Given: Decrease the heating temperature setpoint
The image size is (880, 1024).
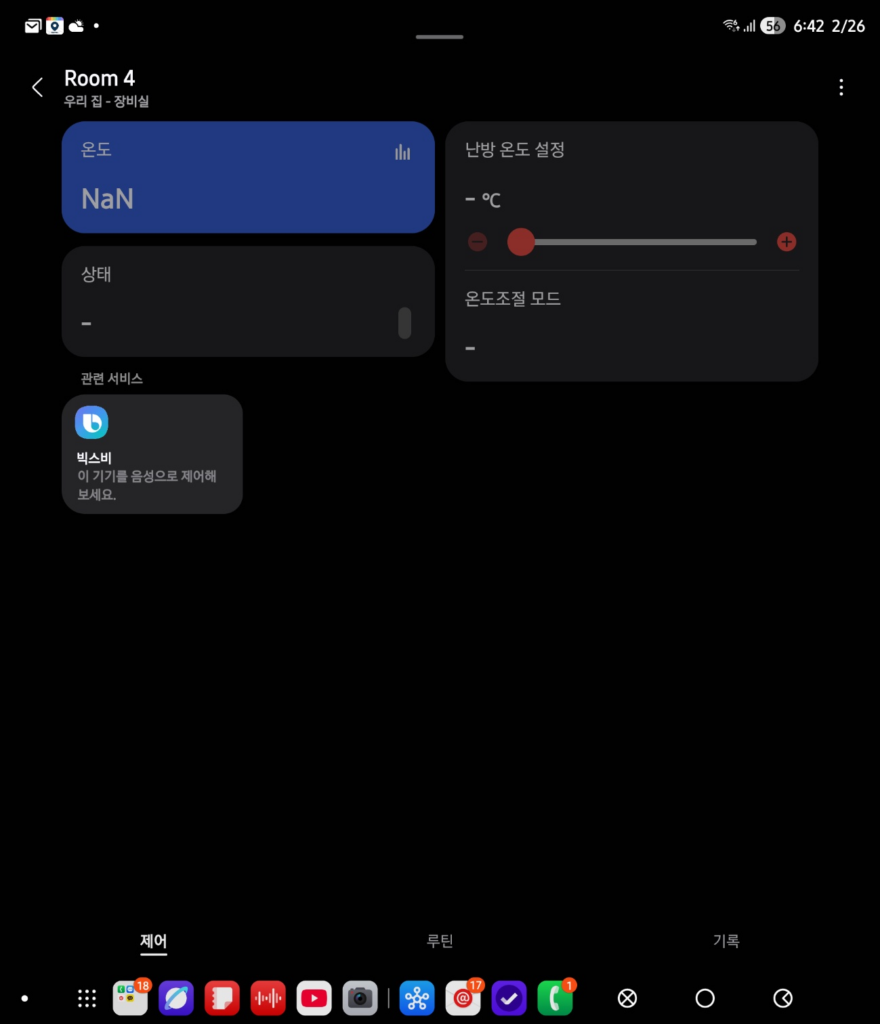Looking at the screenshot, I should [478, 241].
